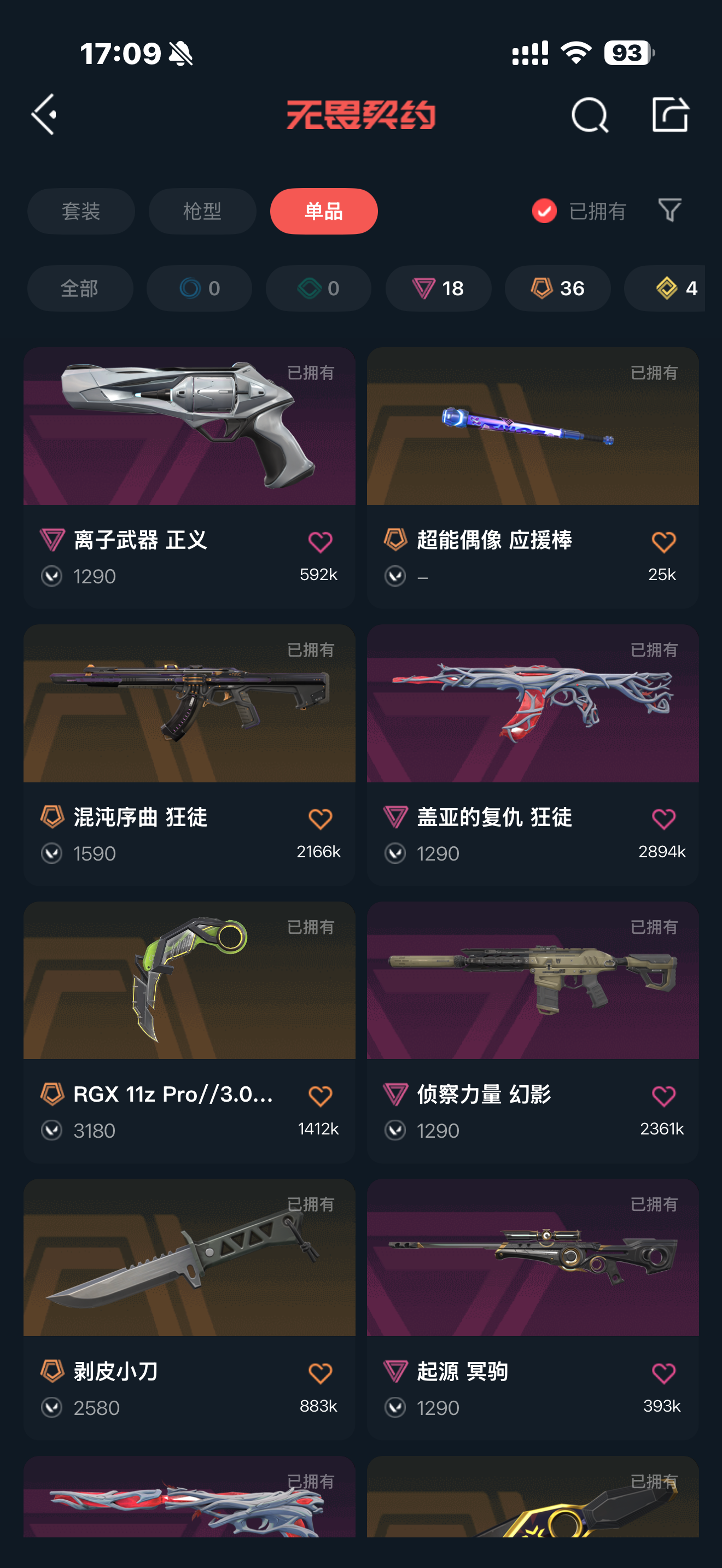Uncheck the 已拥有 filter checkbox
722x1568 pixels.
544,211
